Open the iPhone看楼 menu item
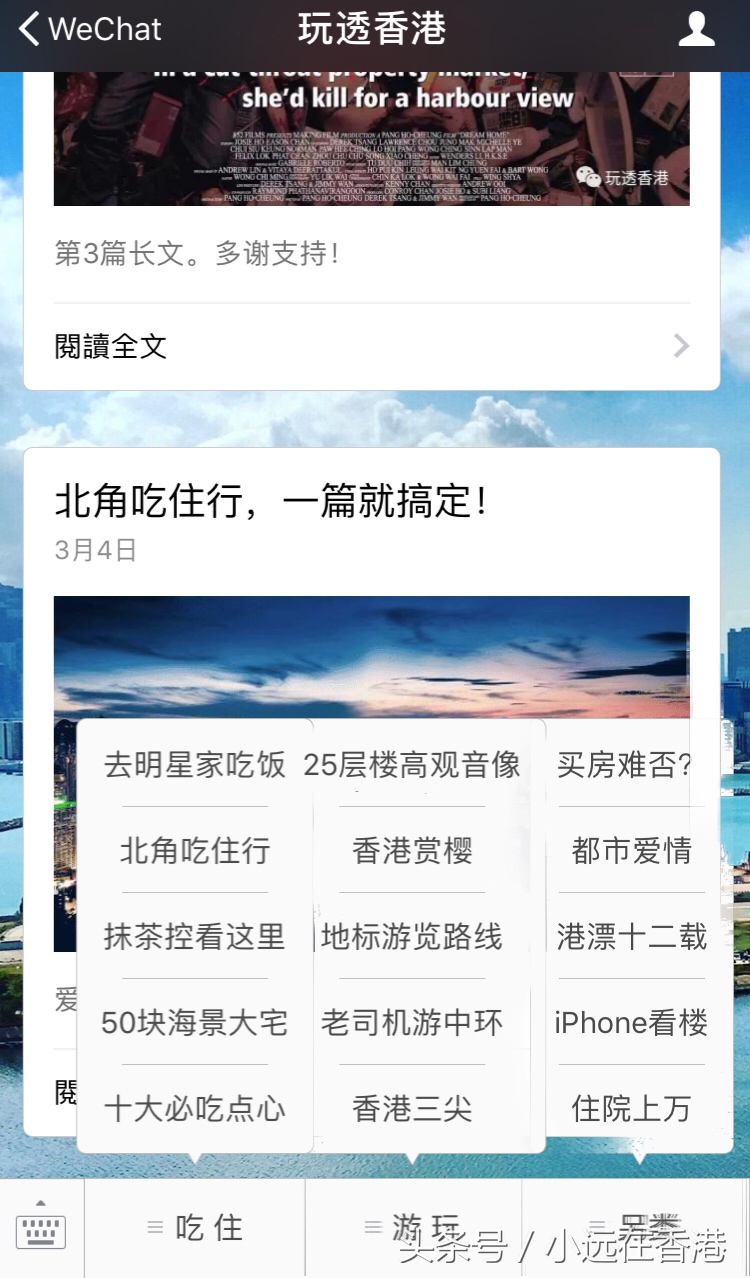This screenshot has width=750, height=1278. (629, 1022)
